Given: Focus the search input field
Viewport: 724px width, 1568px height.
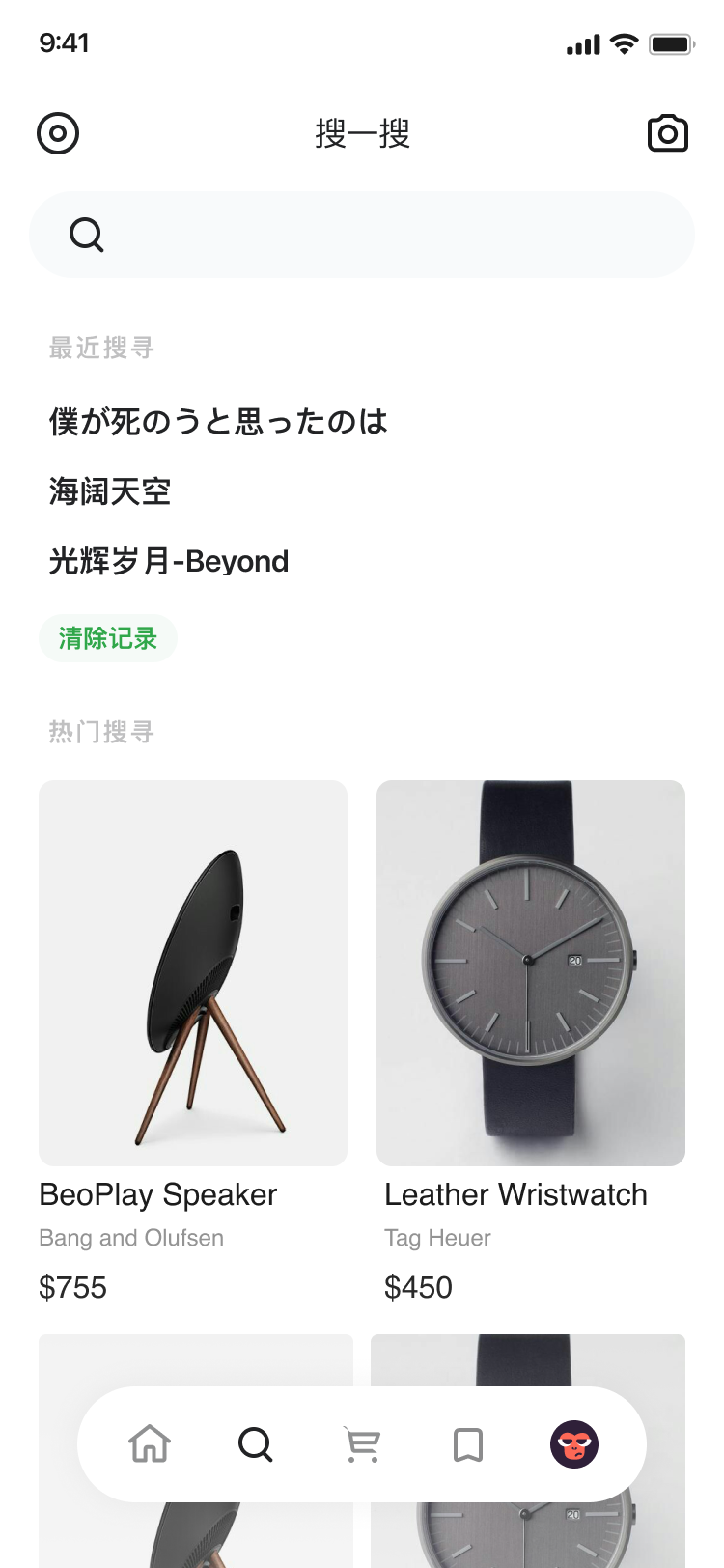Looking at the screenshot, I should point(386,235).
